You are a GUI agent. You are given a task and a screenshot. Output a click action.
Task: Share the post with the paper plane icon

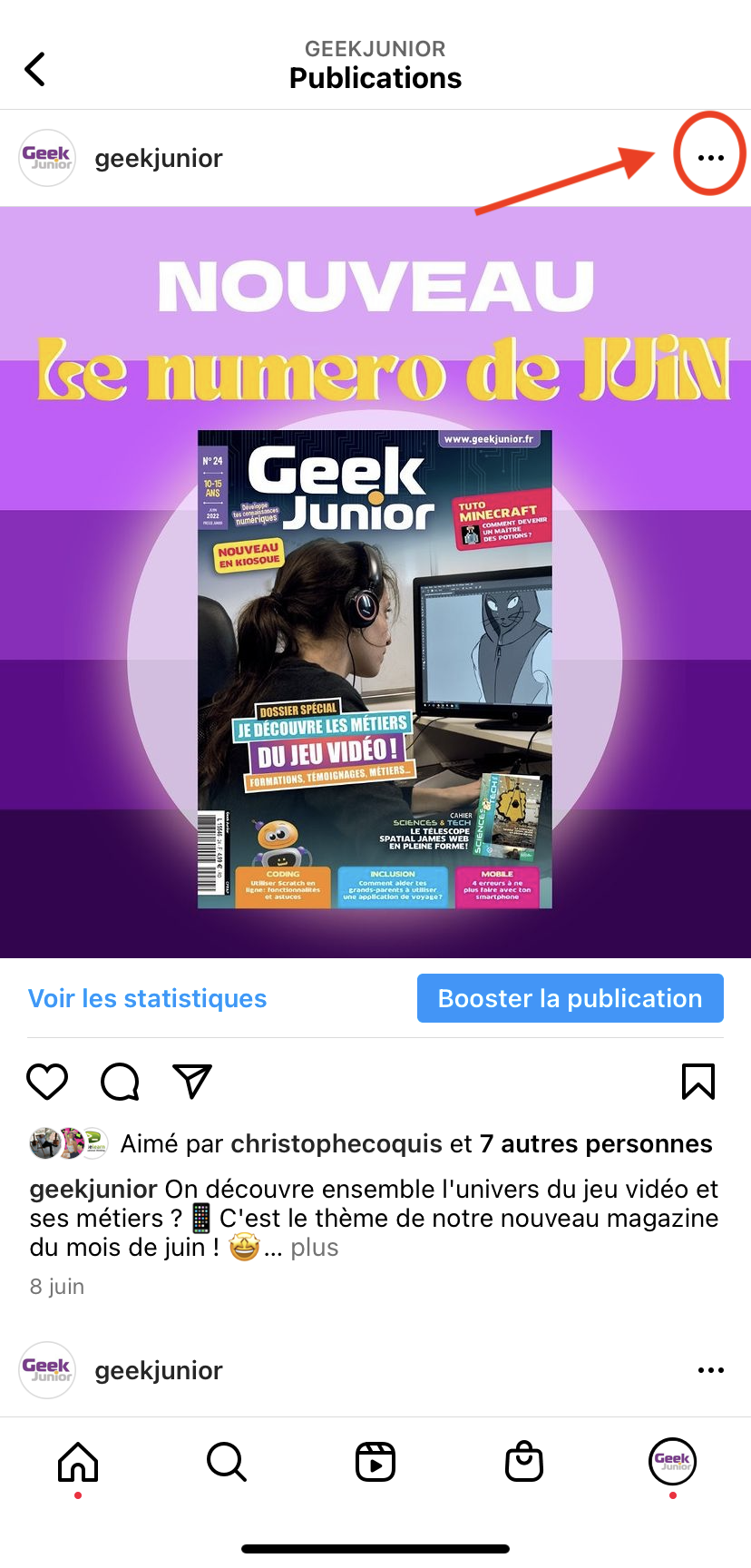[x=192, y=1081]
